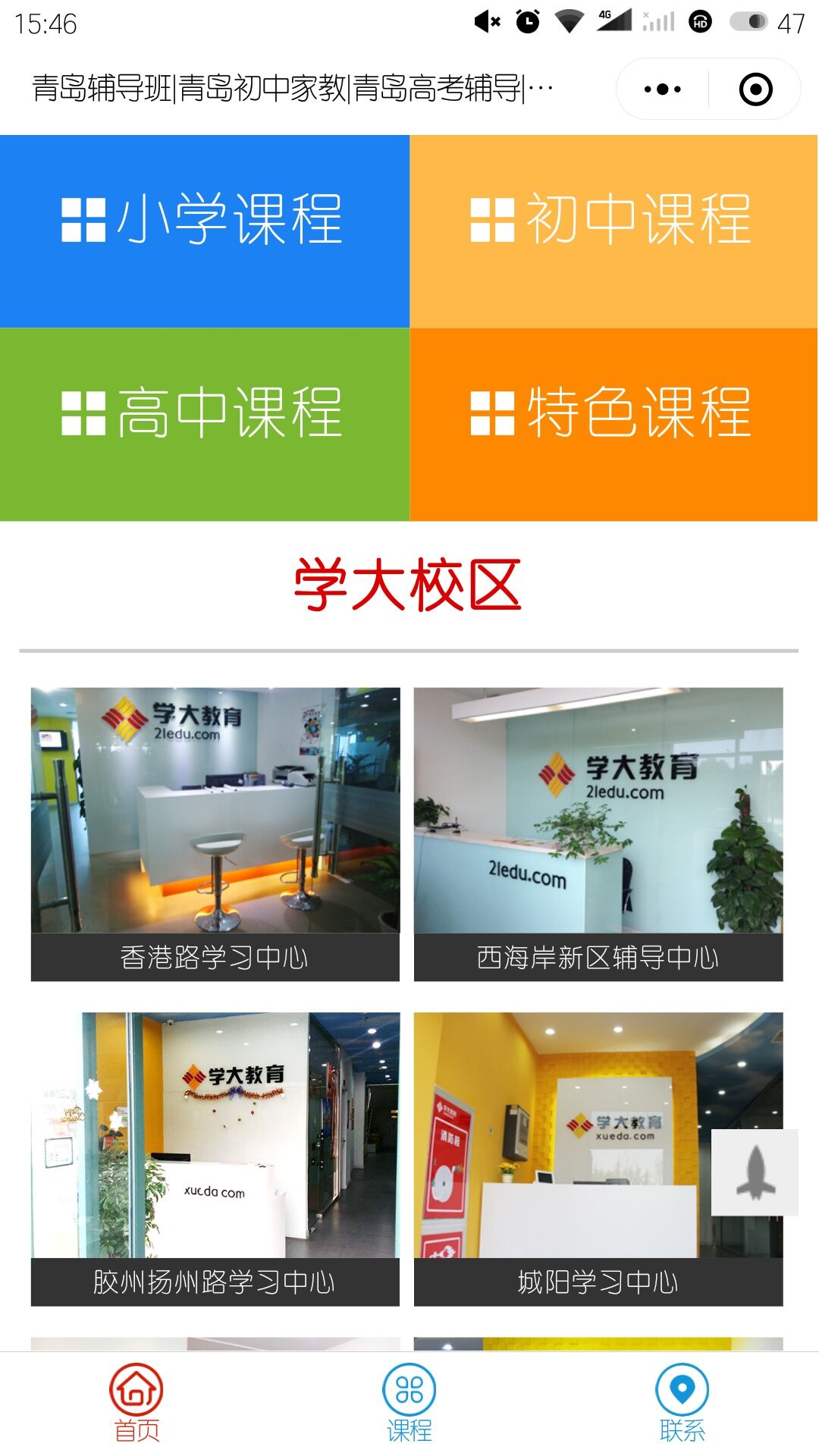The height and width of the screenshot is (1456, 819).
Task: View 西海岸新区辅导中心 campus card
Action: click(598, 833)
